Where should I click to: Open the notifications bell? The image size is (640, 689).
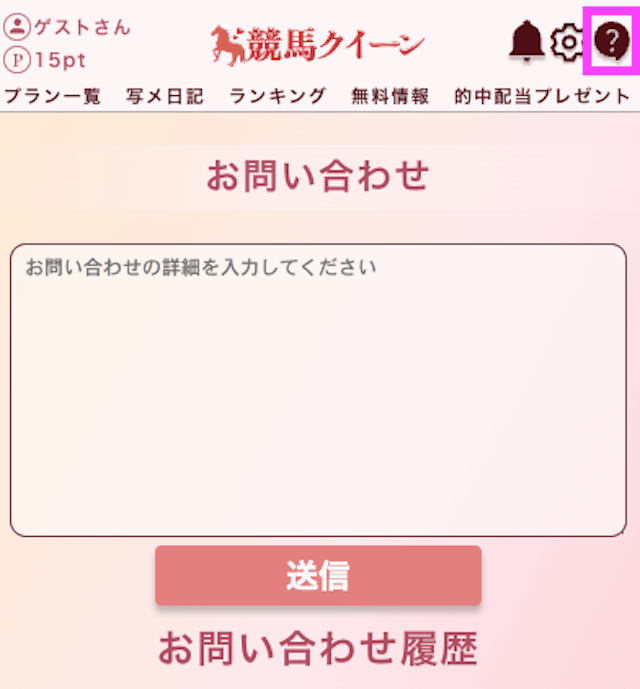(526, 42)
